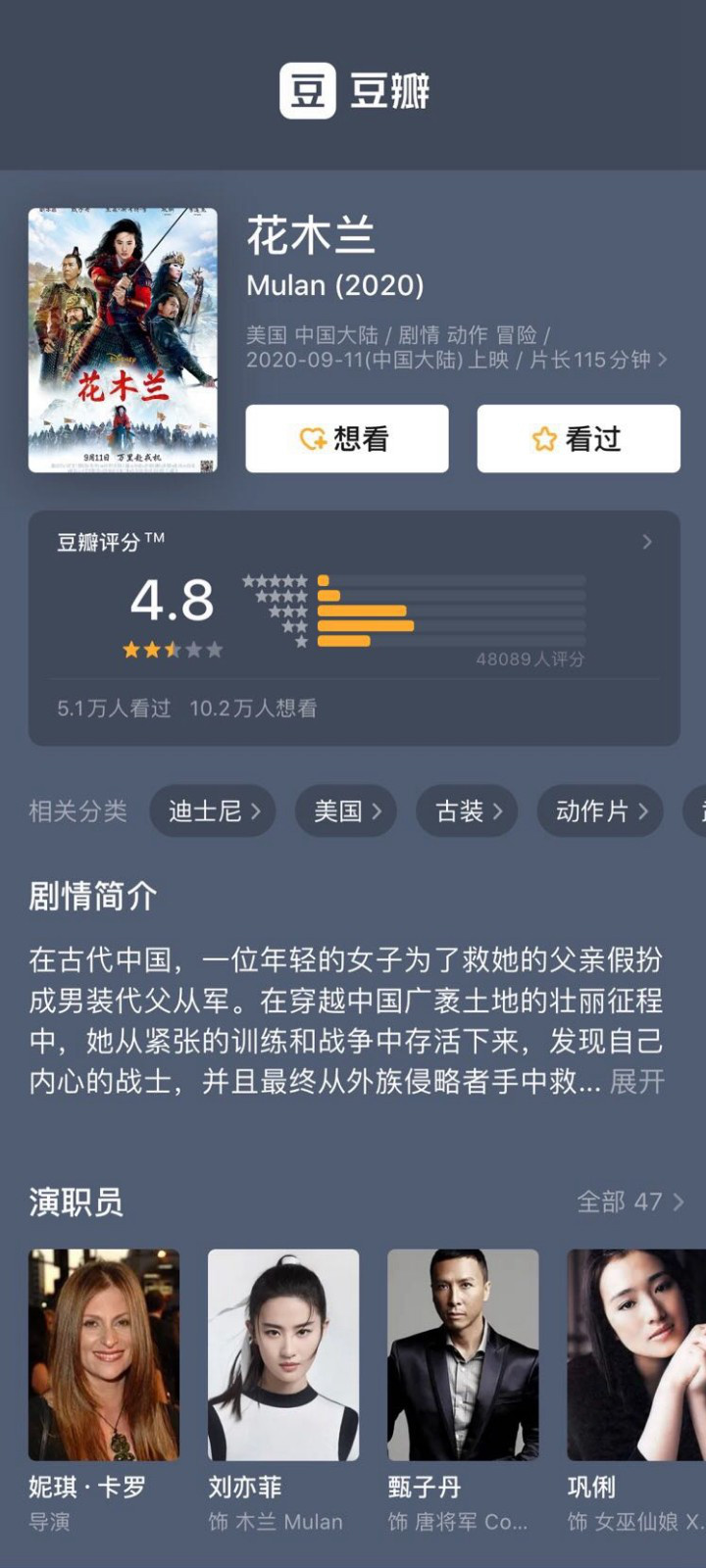706x1568 pixels.
Task: Tap the 想看 button
Action: (346, 438)
